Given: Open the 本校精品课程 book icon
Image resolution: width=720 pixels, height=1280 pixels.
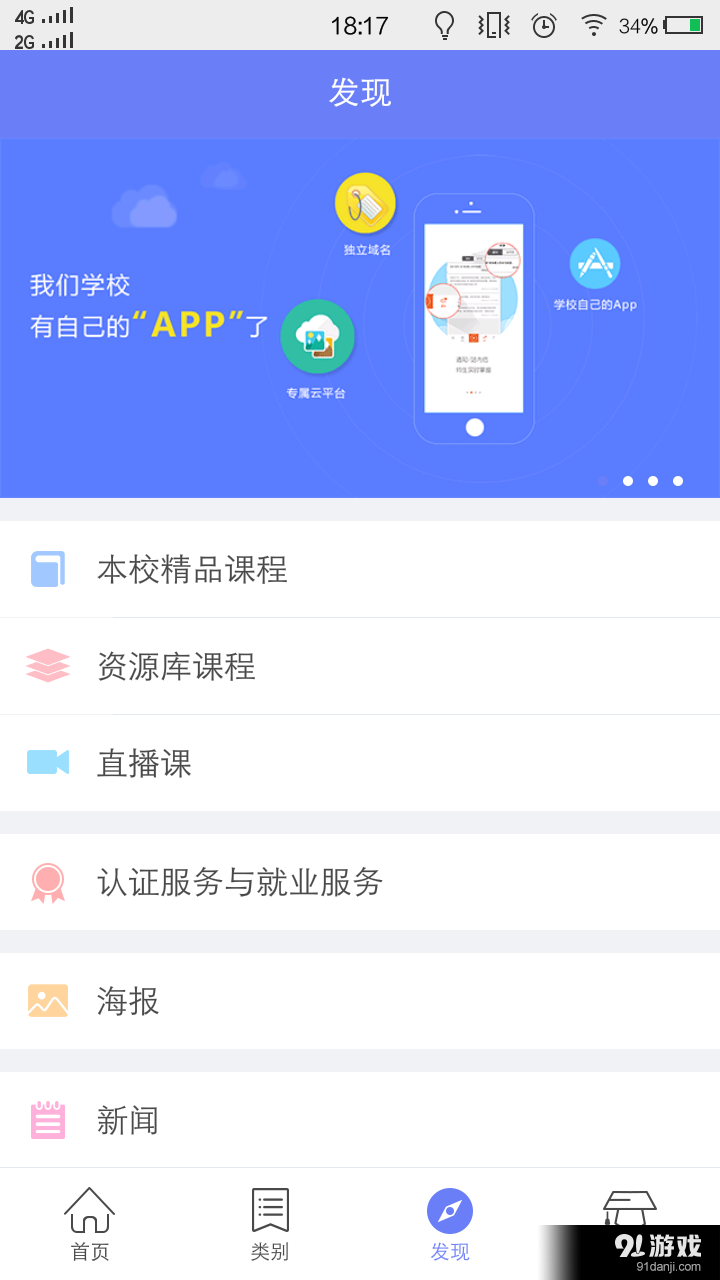Looking at the screenshot, I should (47, 568).
